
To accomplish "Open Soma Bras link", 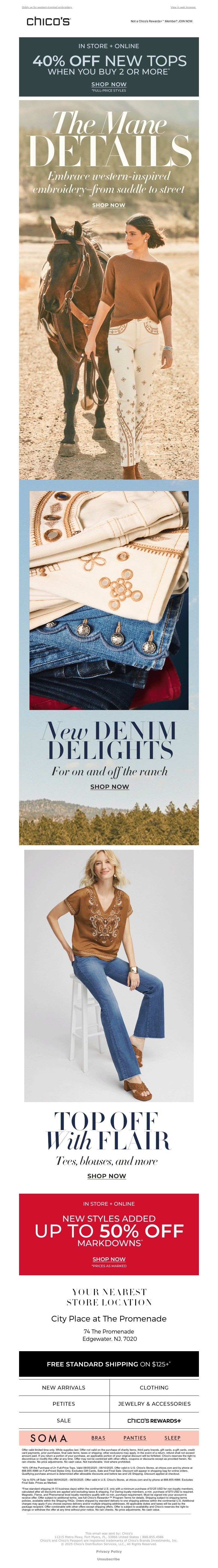I will [98, 1438].
